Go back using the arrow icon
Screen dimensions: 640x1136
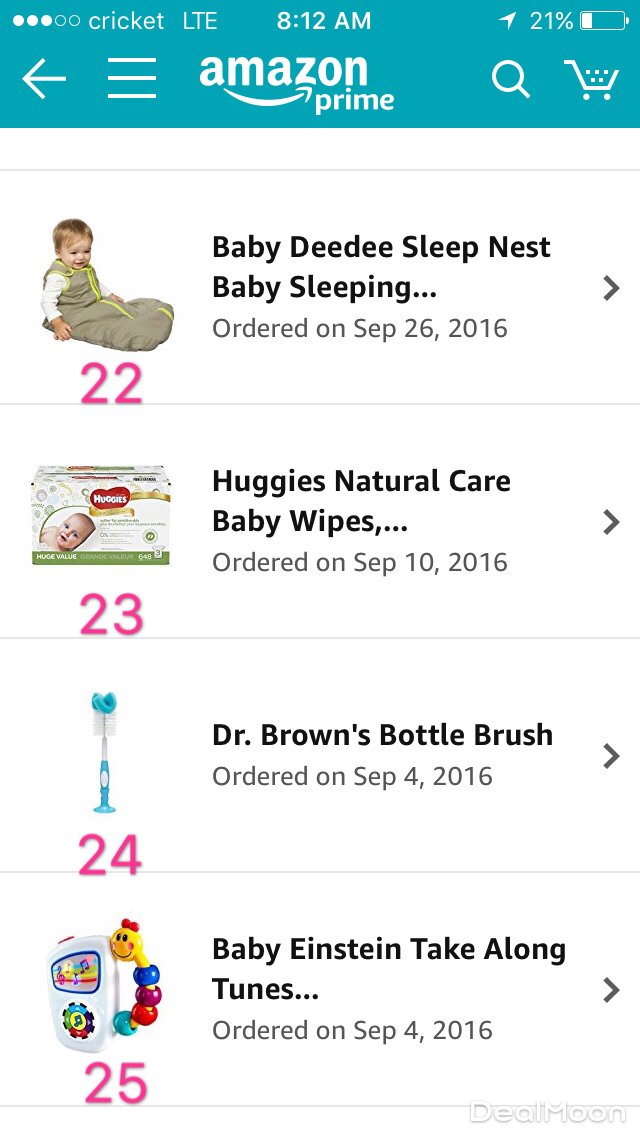(44, 79)
